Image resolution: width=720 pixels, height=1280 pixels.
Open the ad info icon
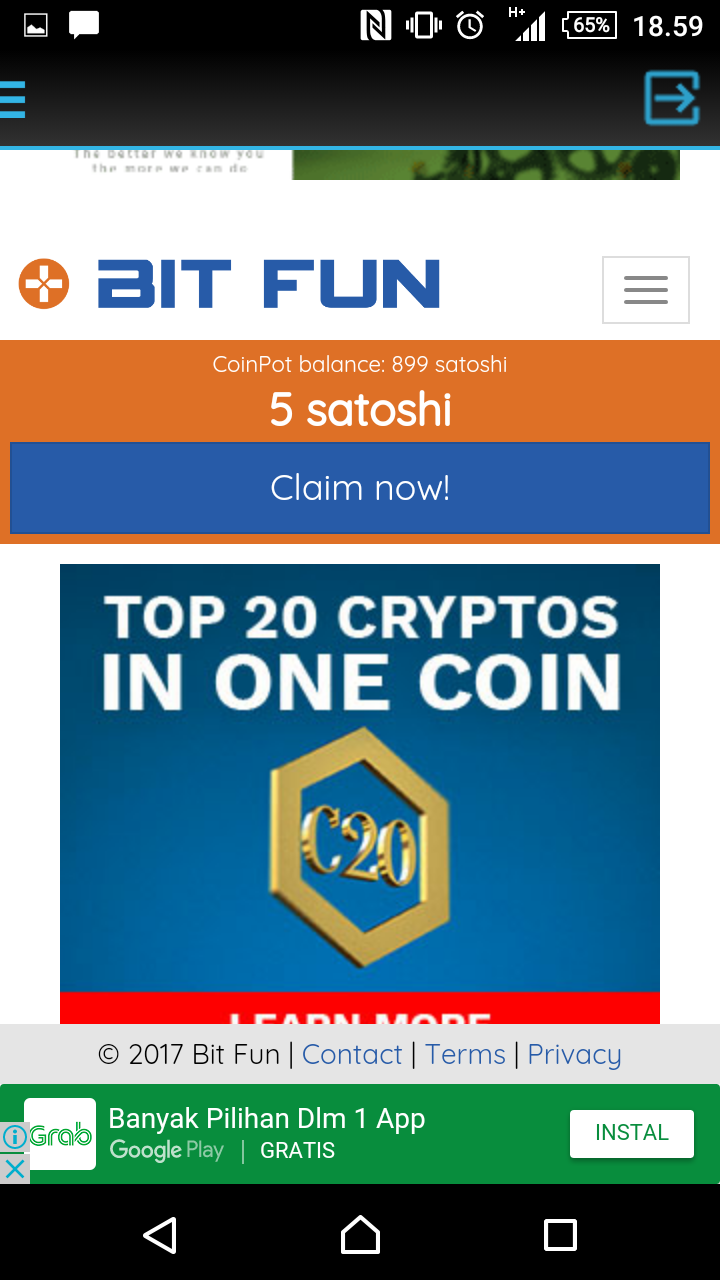(x=14, y=1137)
